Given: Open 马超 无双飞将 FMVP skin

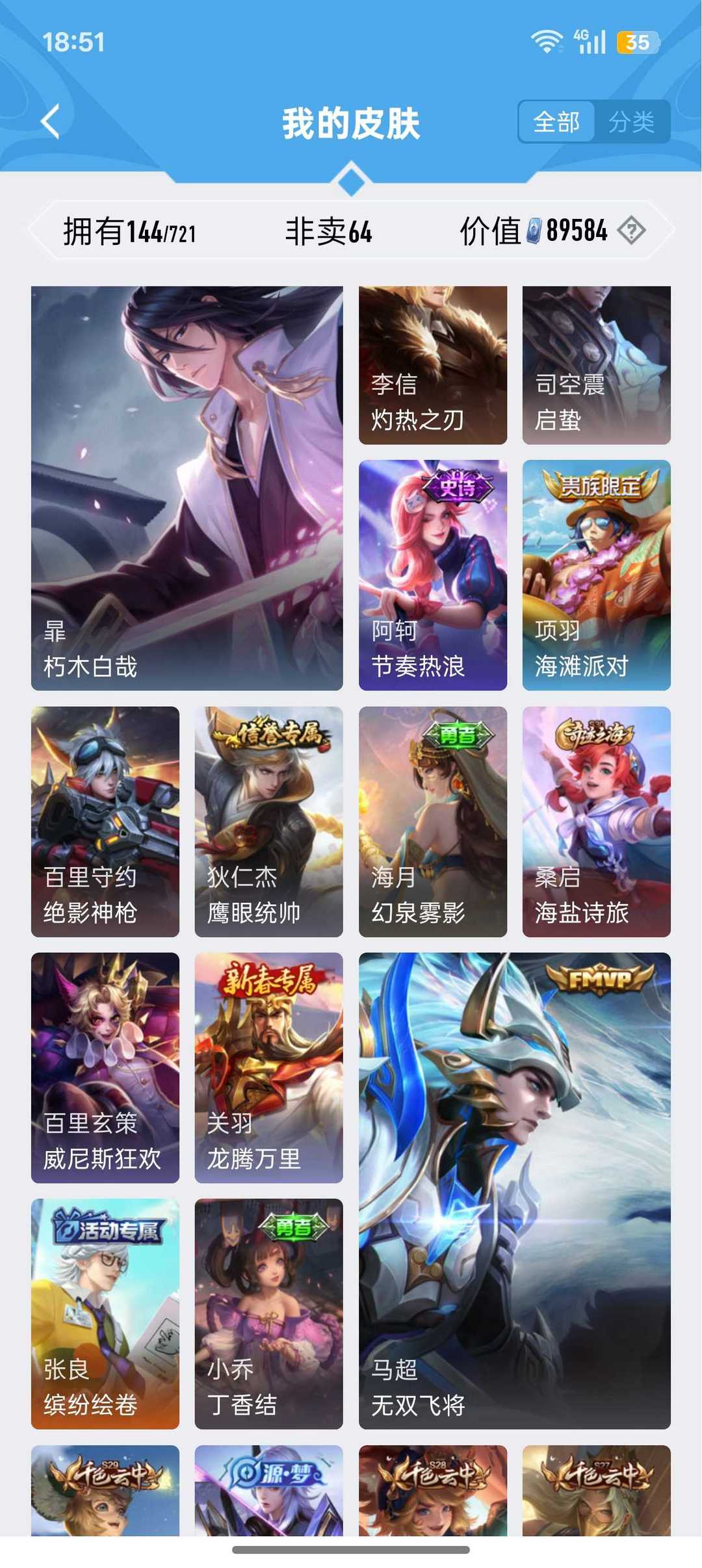Looking at the screenshot, I should [515, 1191].
